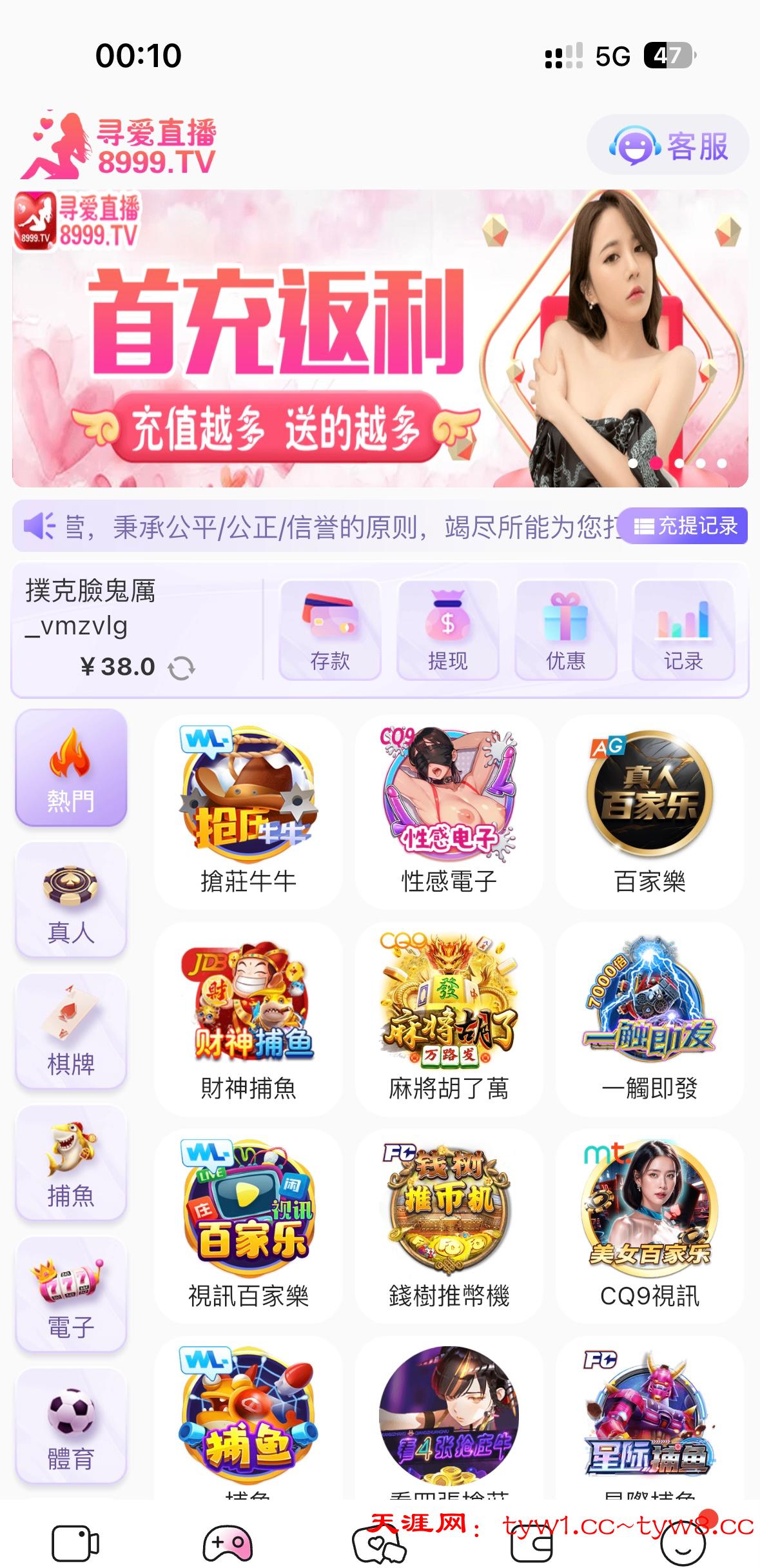Launch 財神捕魚 game
760x1568 pixels.
point(248,1019)
